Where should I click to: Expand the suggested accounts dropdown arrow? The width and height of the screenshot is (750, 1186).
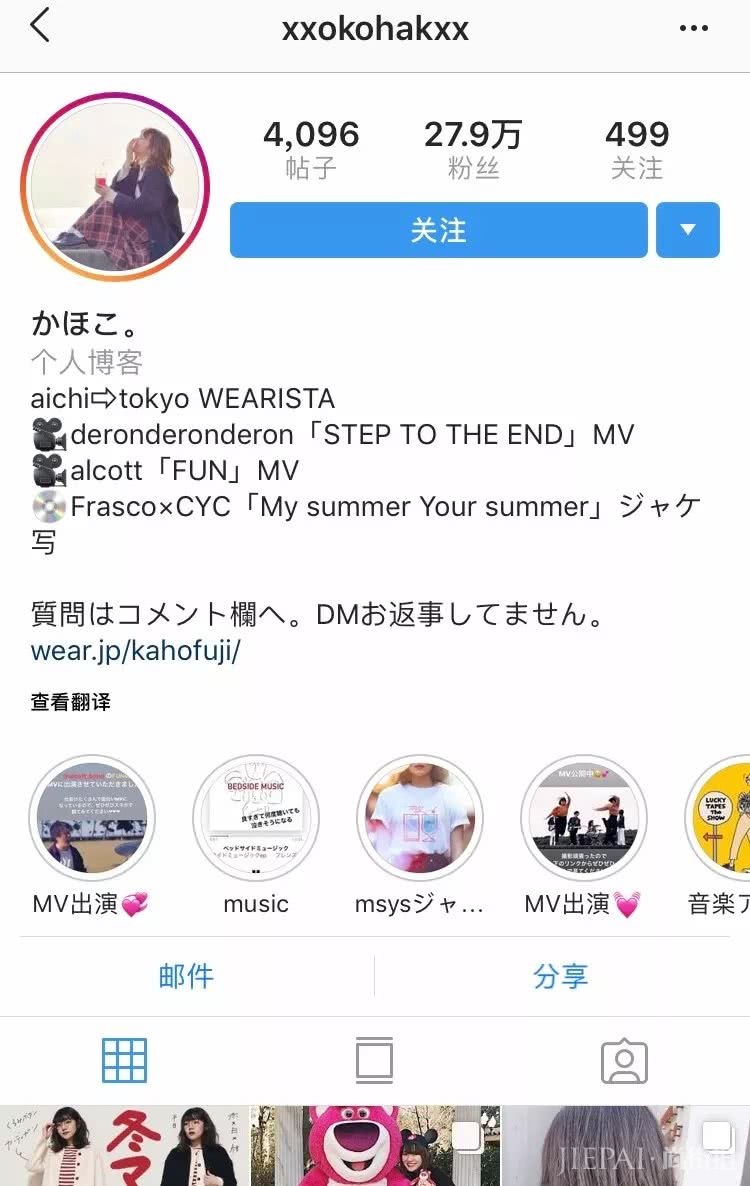[x=688, y=230]
